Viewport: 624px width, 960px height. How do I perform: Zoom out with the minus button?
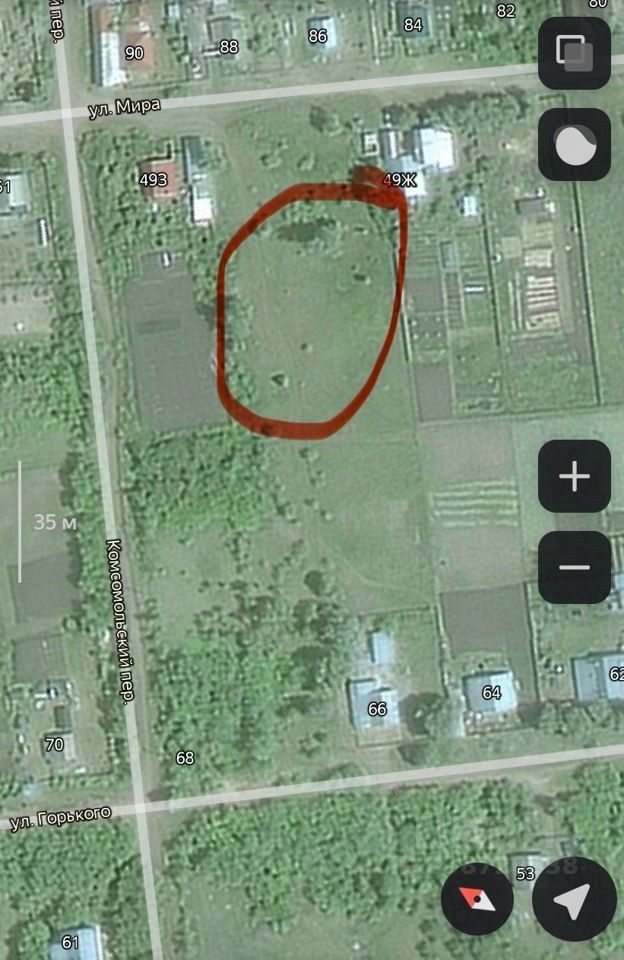click(x=574, y=567)
